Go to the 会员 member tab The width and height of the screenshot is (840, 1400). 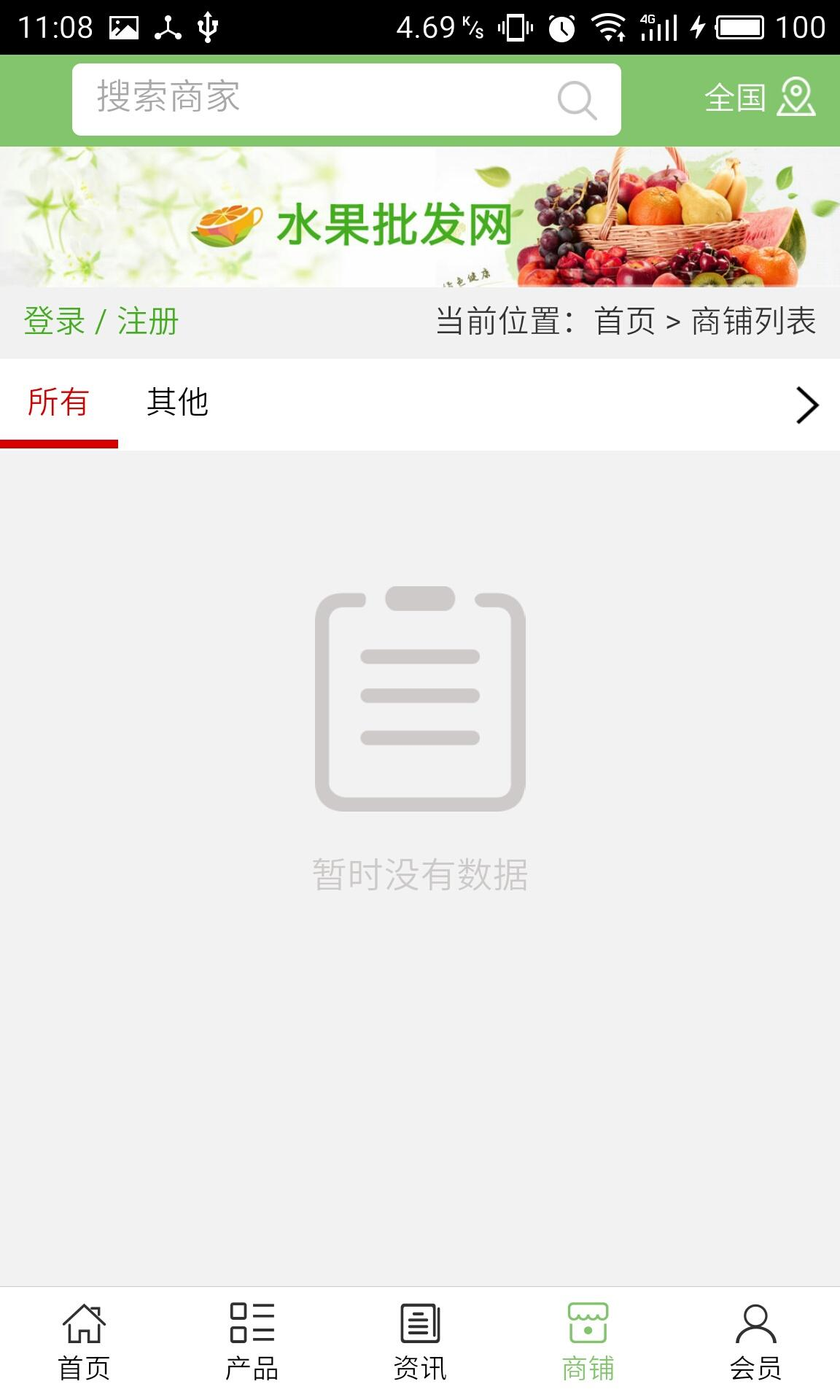click(x=755, y=1342)
